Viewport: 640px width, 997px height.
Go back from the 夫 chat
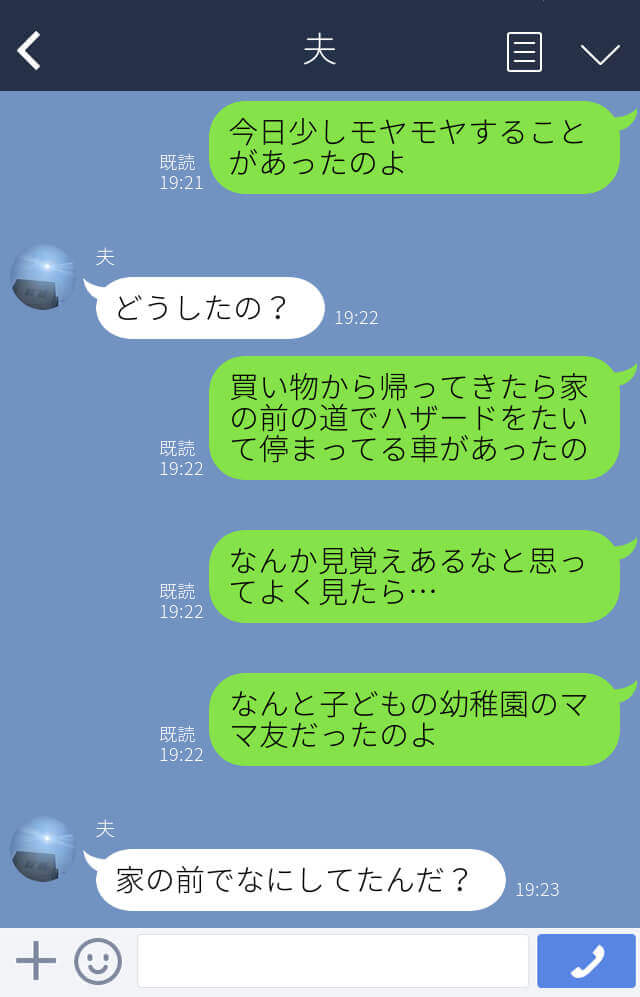click(29, 51)
